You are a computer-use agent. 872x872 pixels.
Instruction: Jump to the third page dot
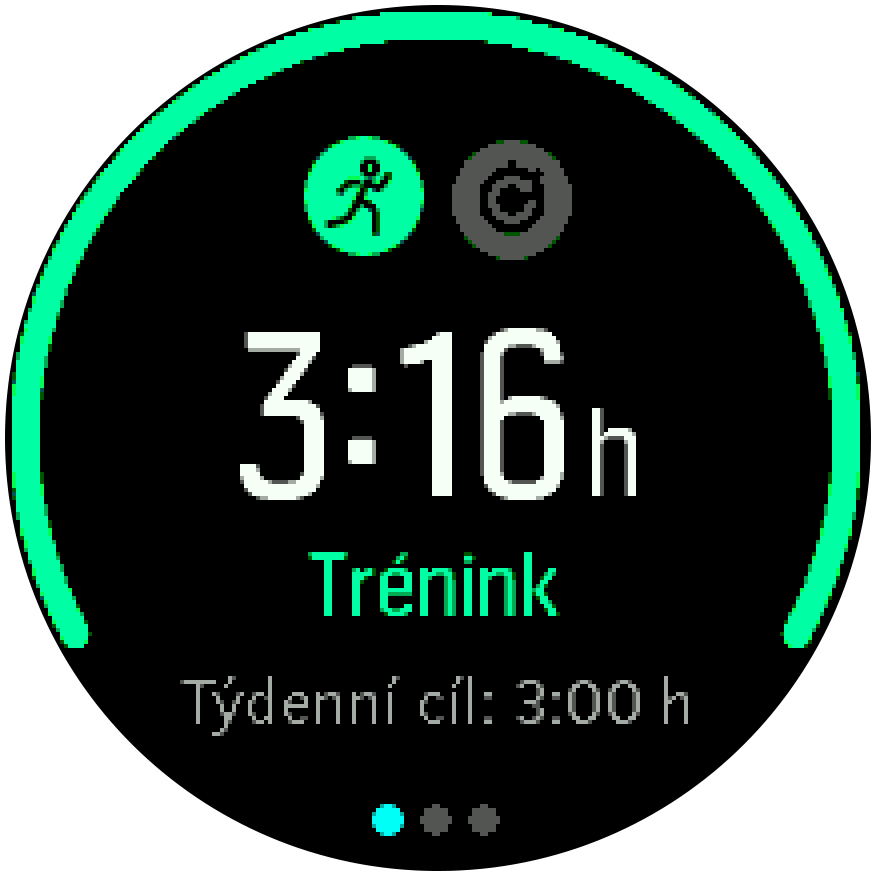click(x=484, y=821)
